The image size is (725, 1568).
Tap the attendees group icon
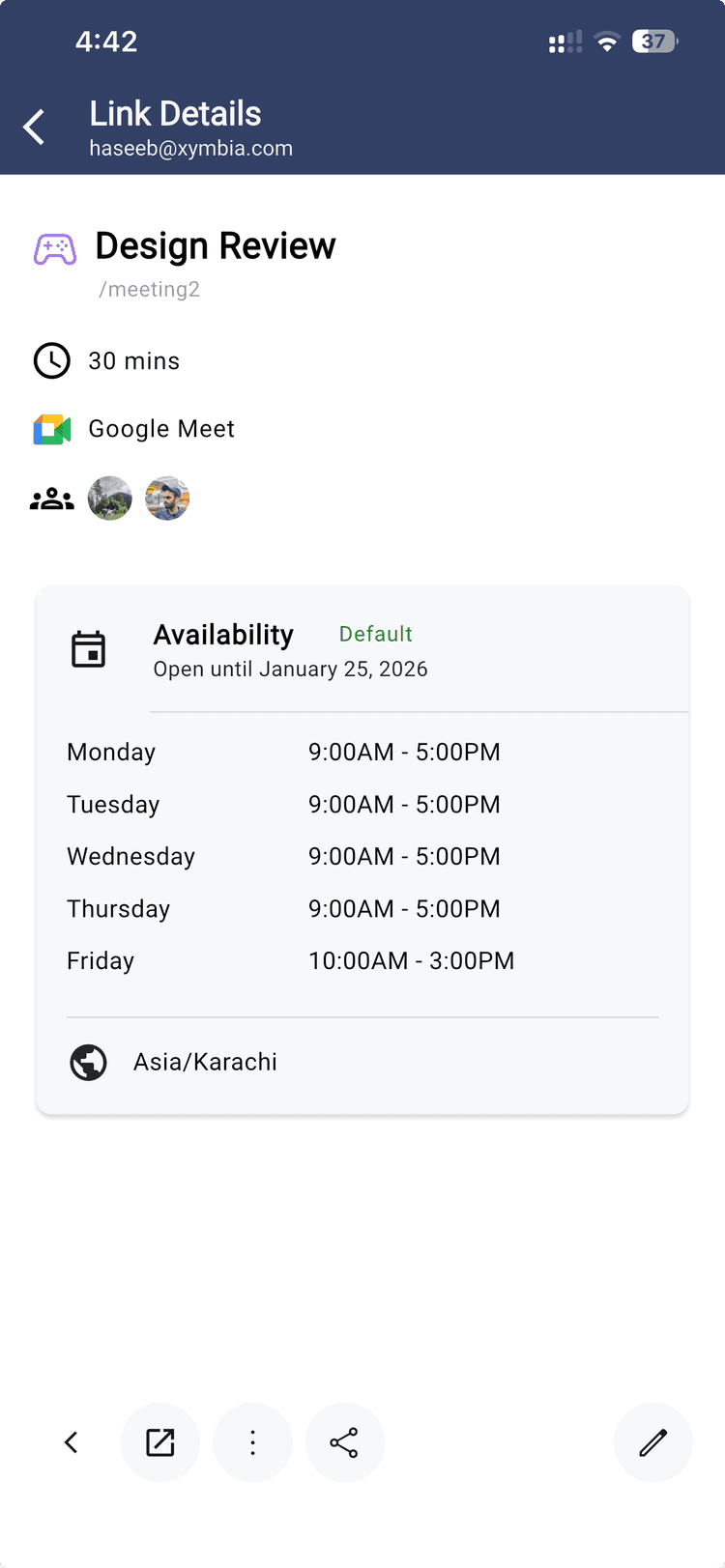(x=51, y=499)
